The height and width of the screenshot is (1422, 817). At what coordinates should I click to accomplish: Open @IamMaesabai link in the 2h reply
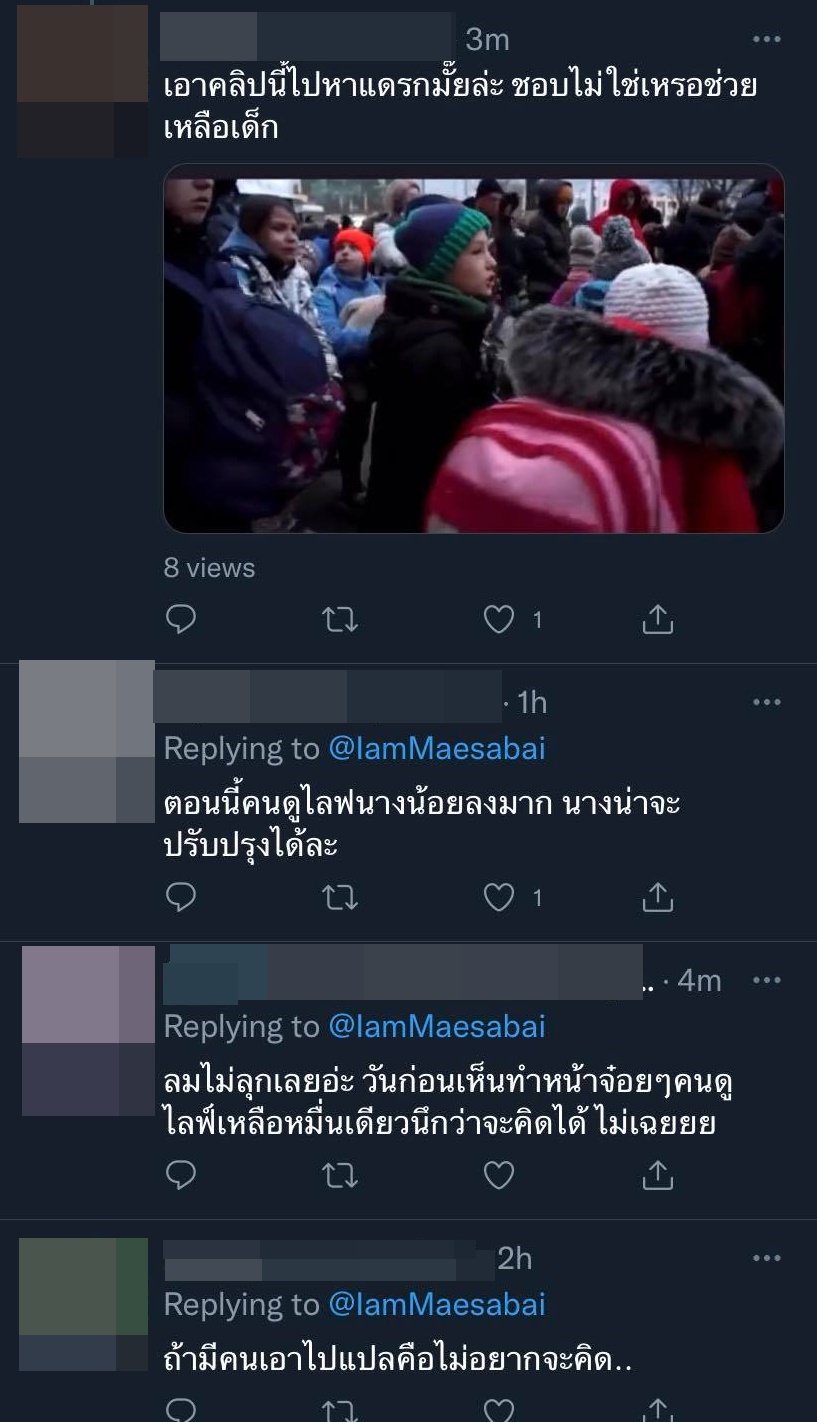[436, 1304]
